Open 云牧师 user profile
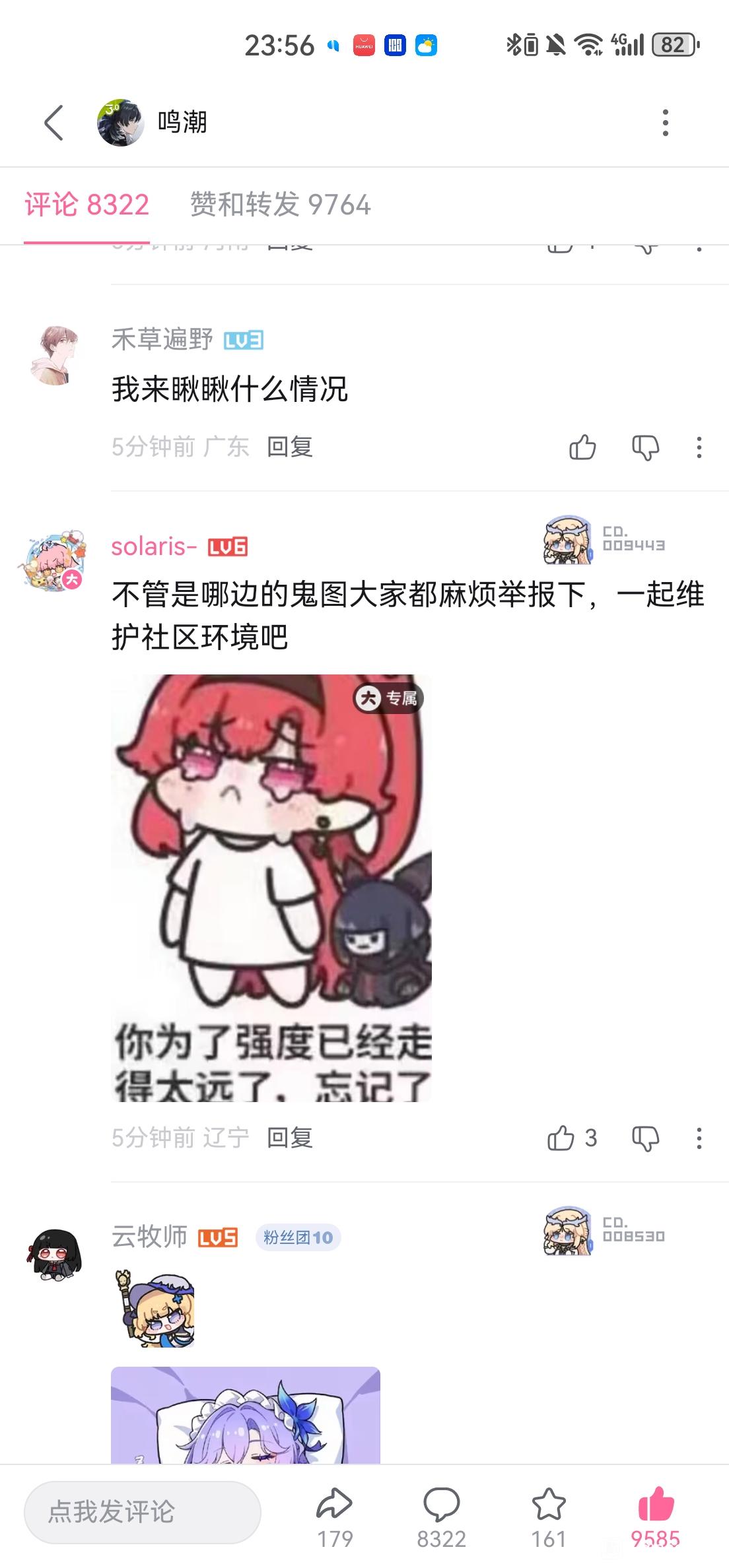Viewport: 729px width, 1568px height. [x=54, y=1254]
